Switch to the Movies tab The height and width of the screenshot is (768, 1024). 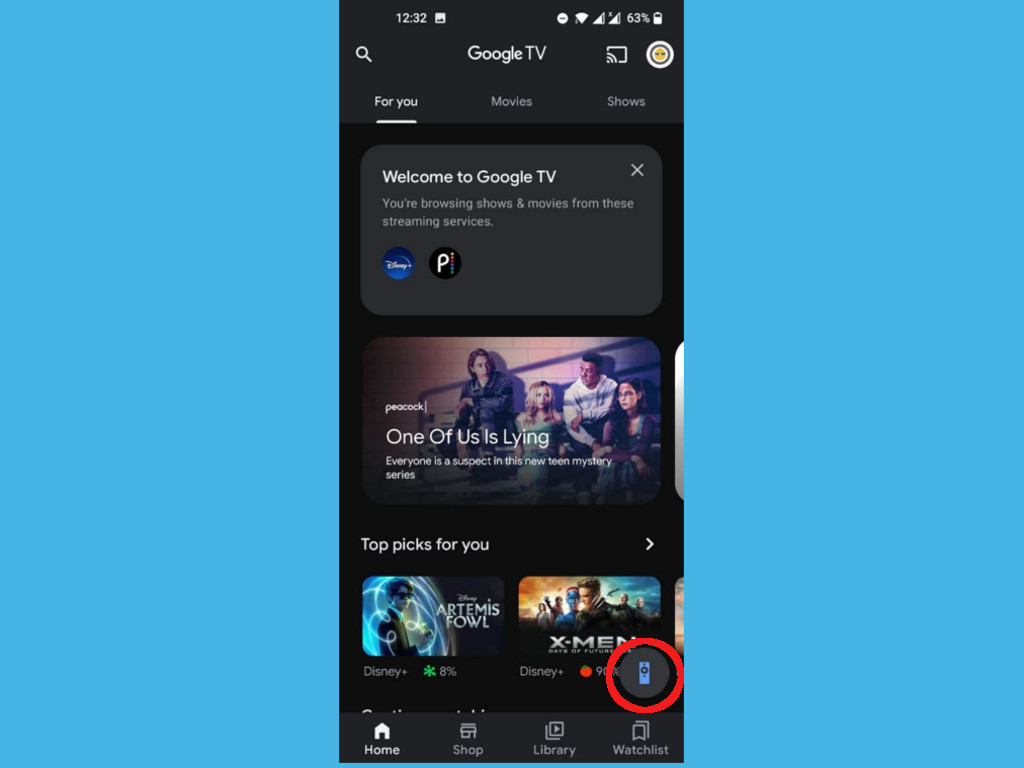tap(511, 101)
